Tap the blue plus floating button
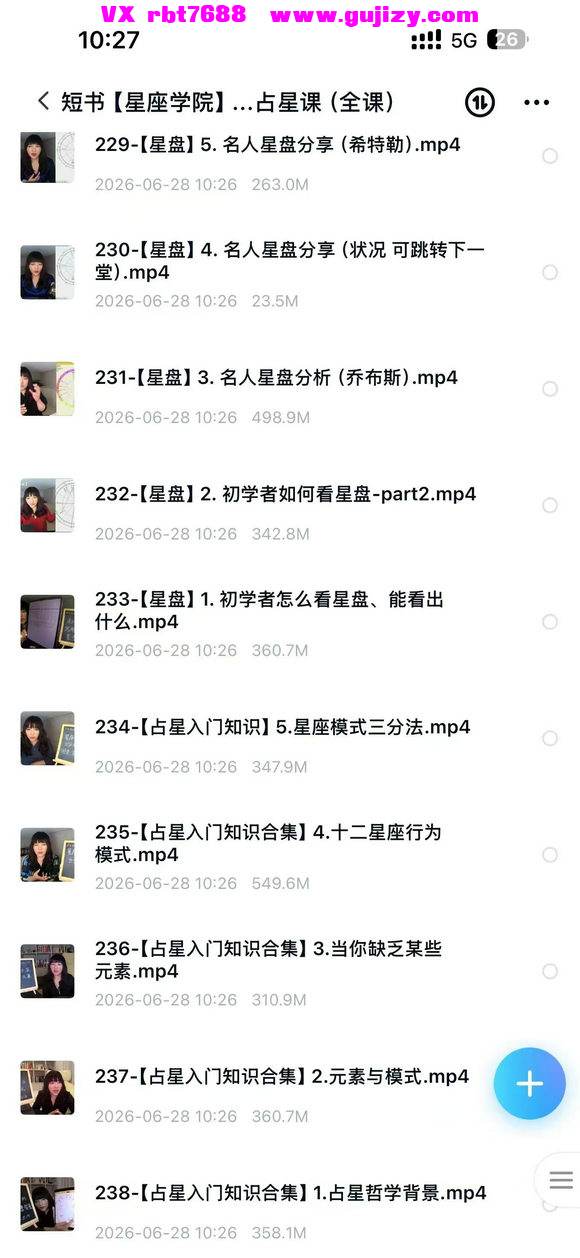The image size is (580, 1258). [x=530, y=1083]
